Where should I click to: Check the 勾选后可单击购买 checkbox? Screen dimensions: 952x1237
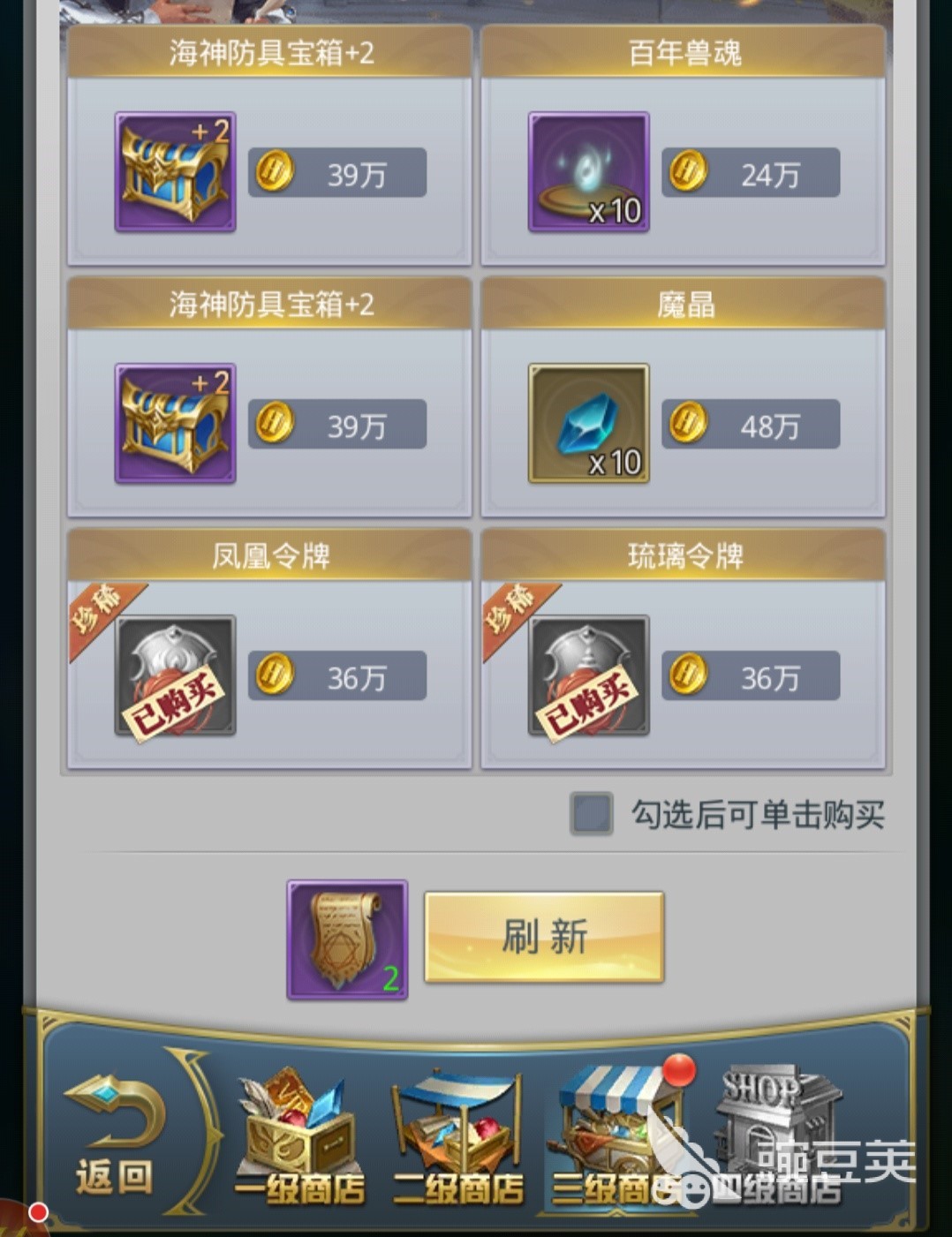point(591,813)
